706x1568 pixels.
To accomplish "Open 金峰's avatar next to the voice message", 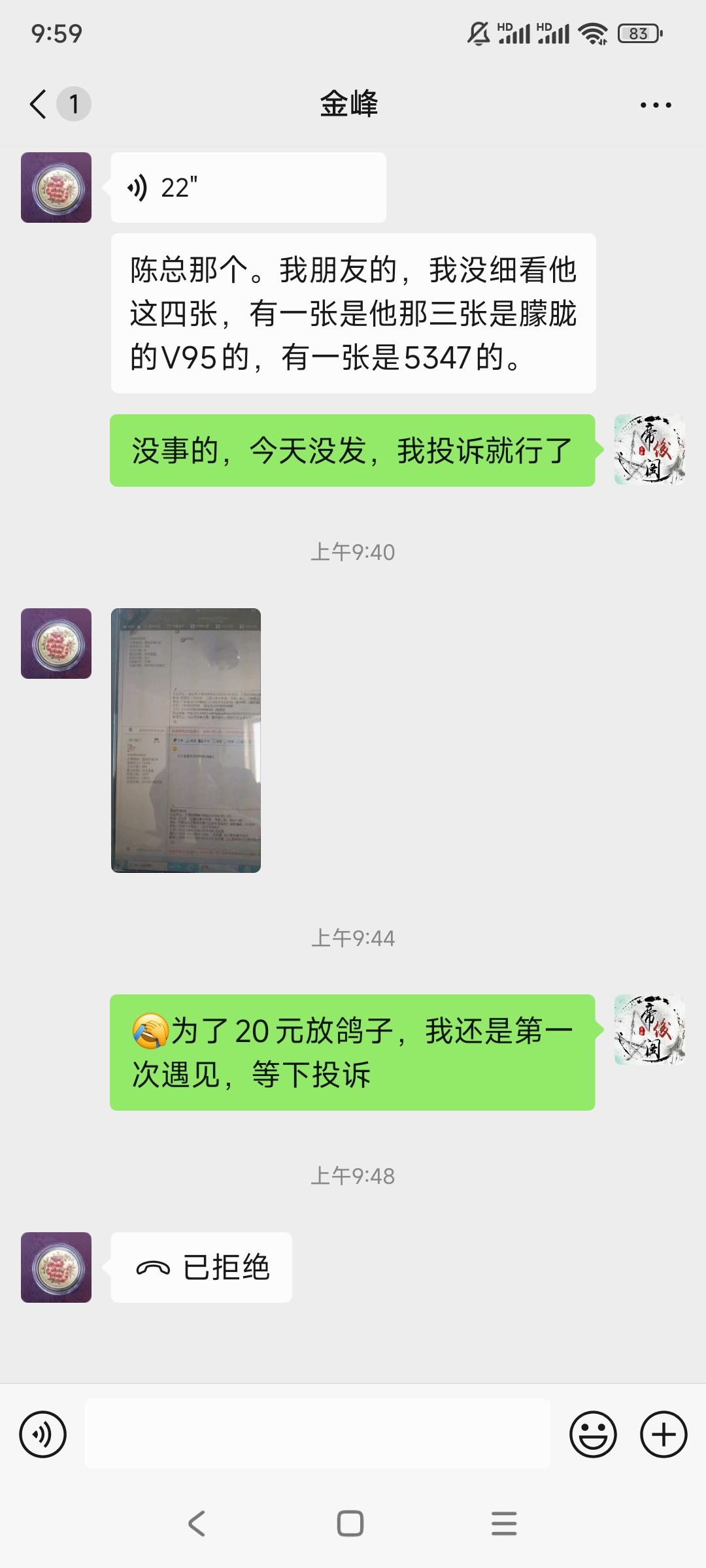I will pyautogui.click(x=56, y=188).
